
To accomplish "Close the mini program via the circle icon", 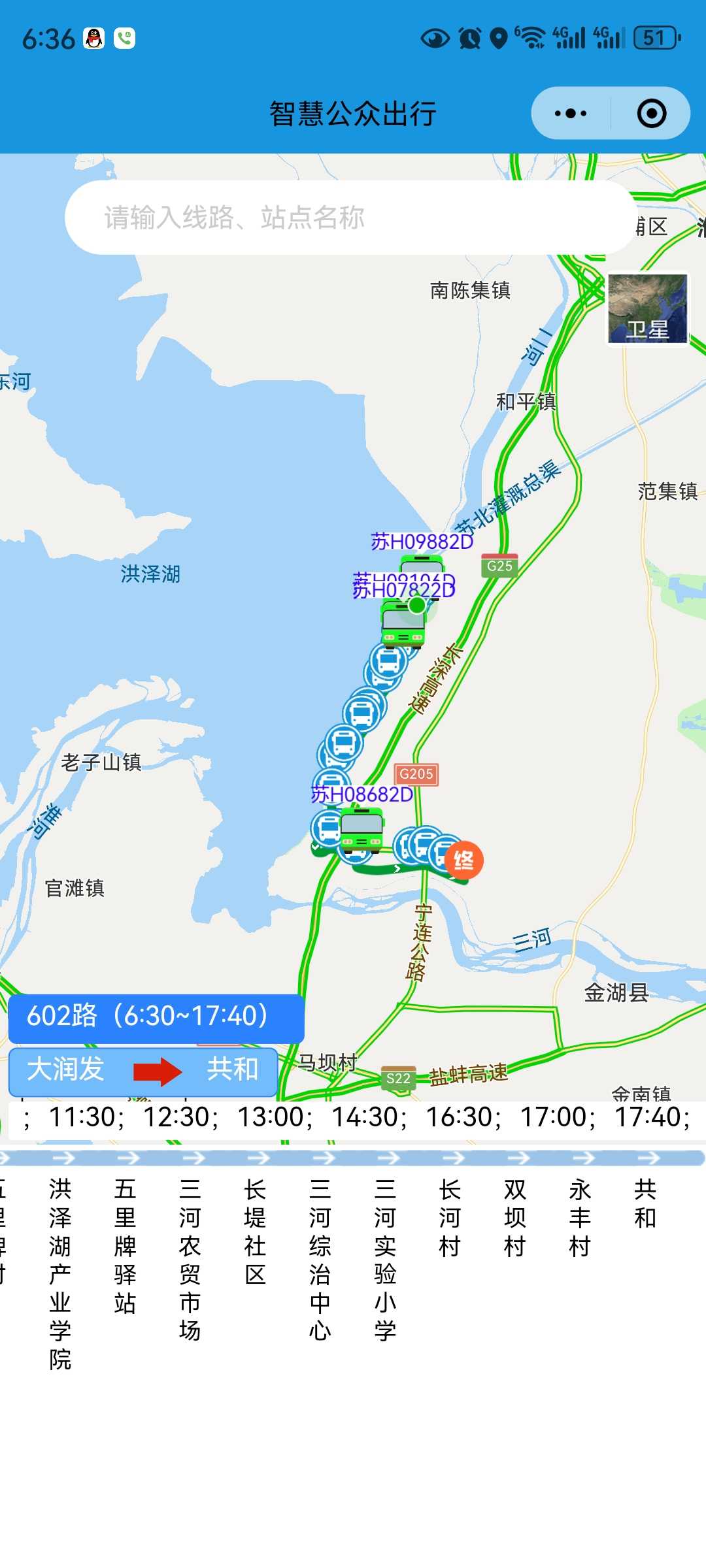I will (651, 114).
